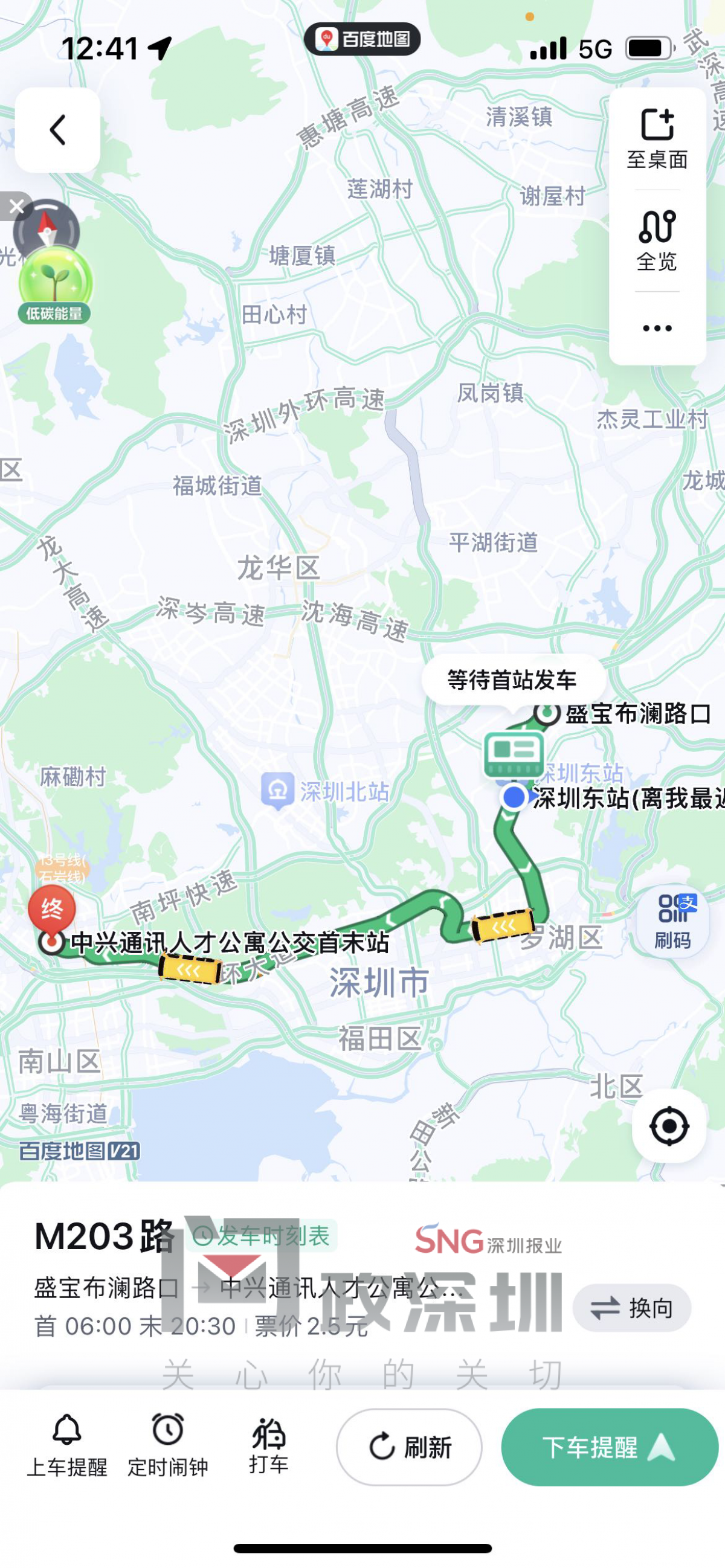Add route shortcut with 至桌面
This screenshot has height=1568, width=725.
[x=657, y=138]
